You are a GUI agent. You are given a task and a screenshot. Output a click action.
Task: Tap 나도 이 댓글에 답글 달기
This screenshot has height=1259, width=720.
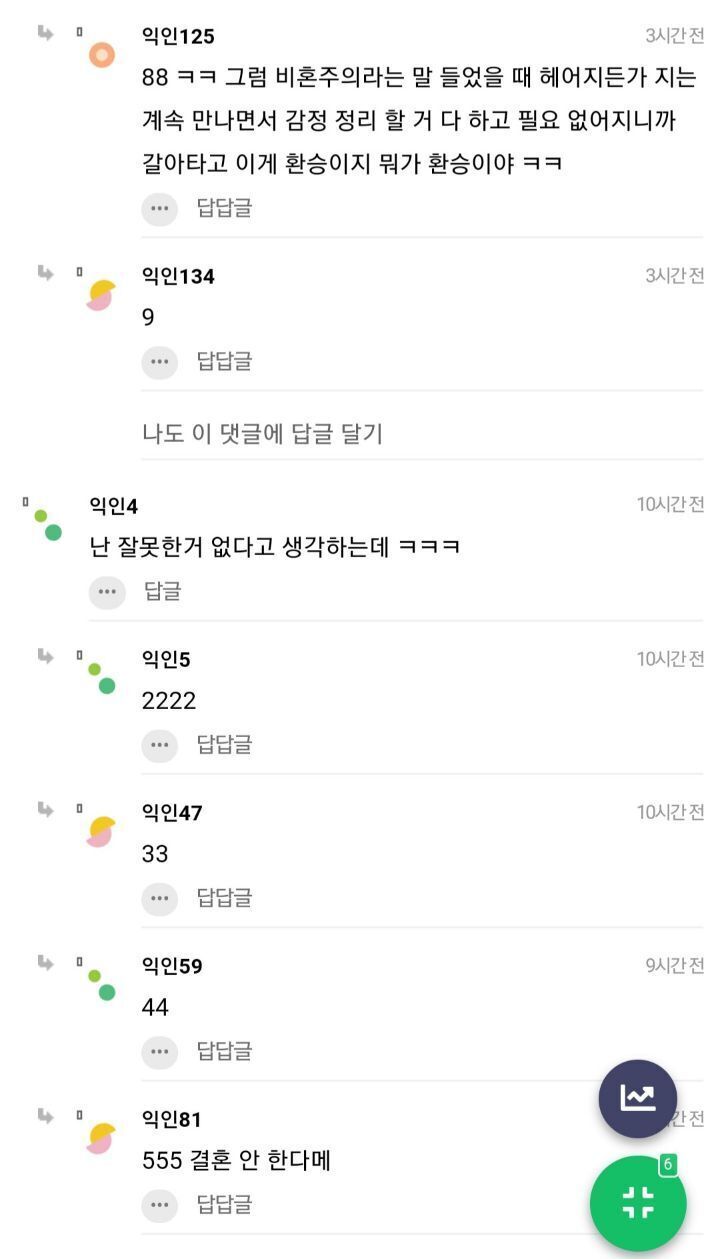[262, 434]
